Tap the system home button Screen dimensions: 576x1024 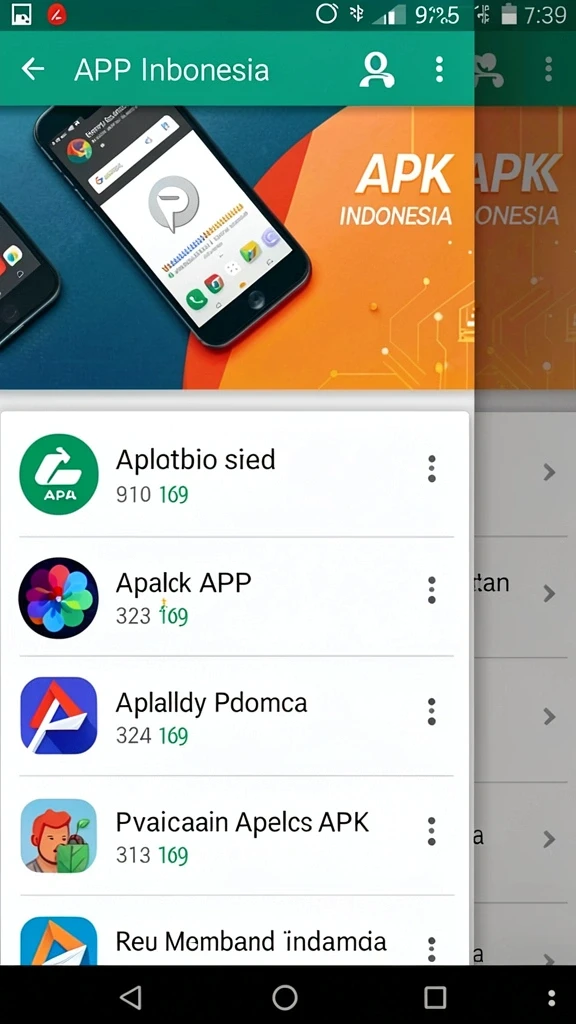(285, 997)
